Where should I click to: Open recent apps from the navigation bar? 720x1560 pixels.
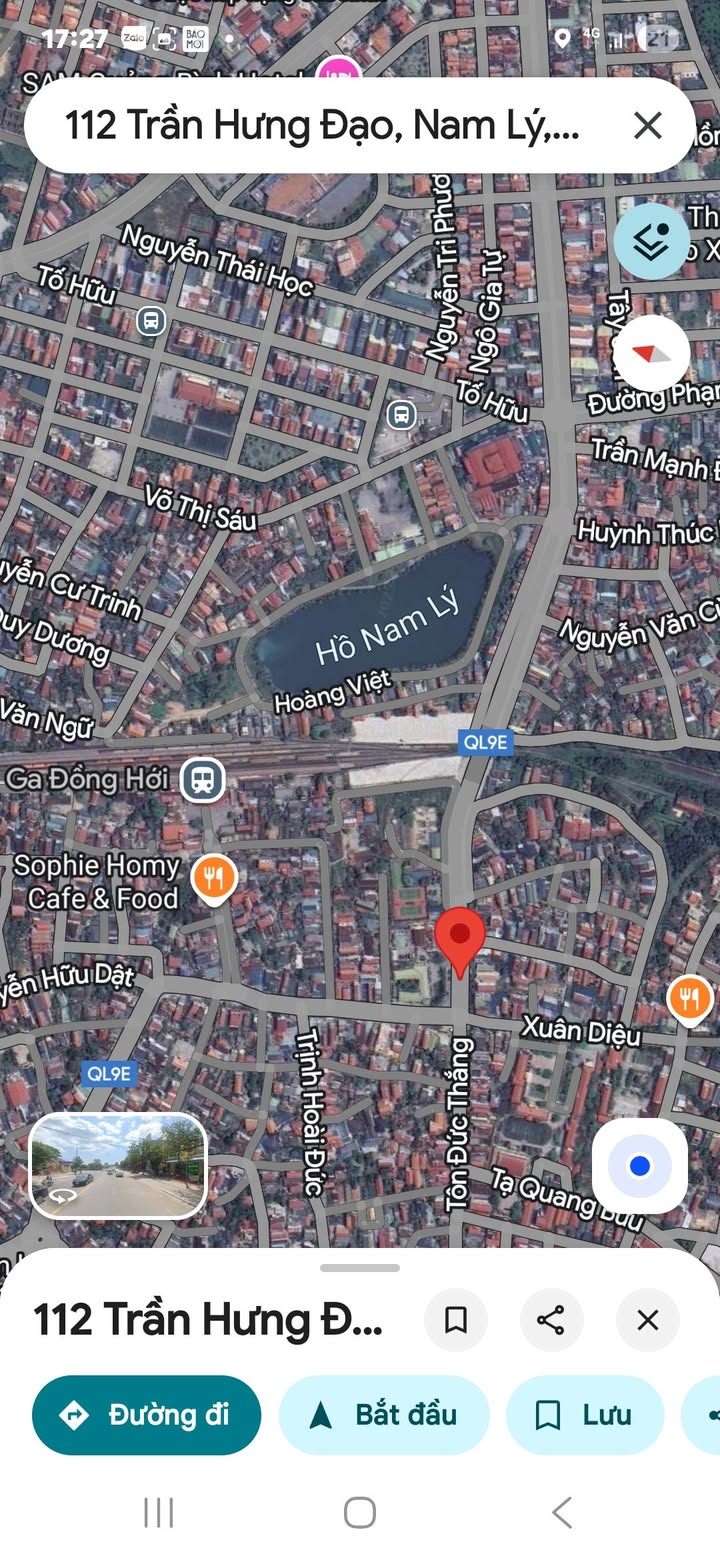tap(159, 1512)
